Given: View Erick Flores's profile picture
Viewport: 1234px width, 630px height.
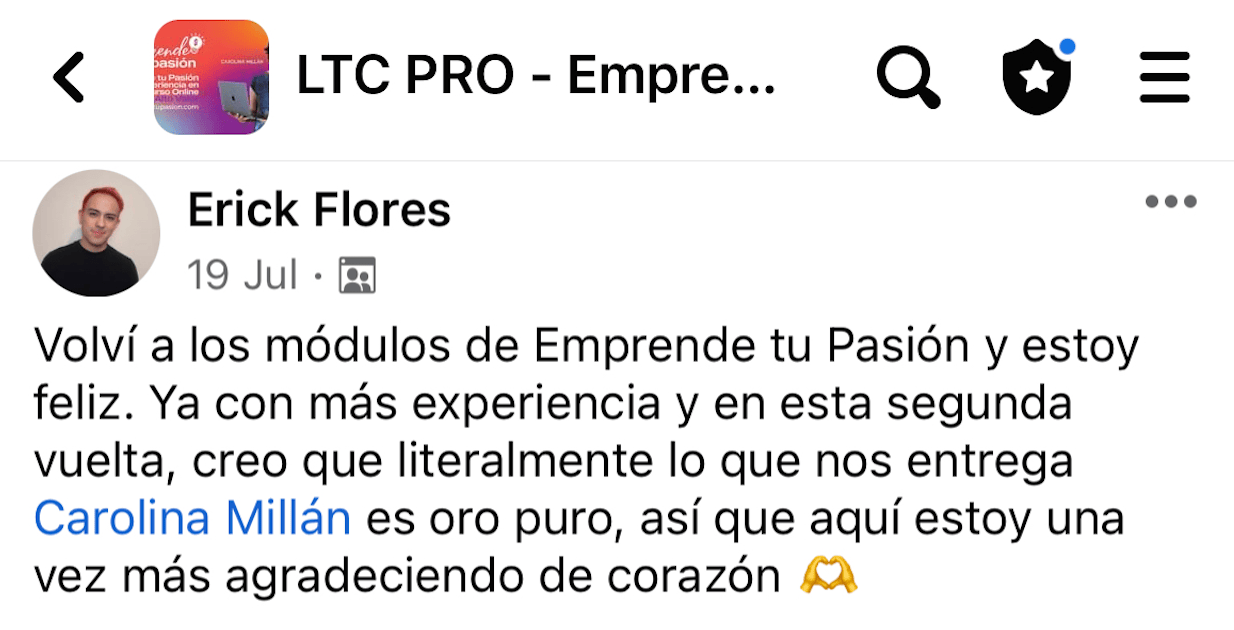Looking at the screenshot, I should tap(96, 233).
